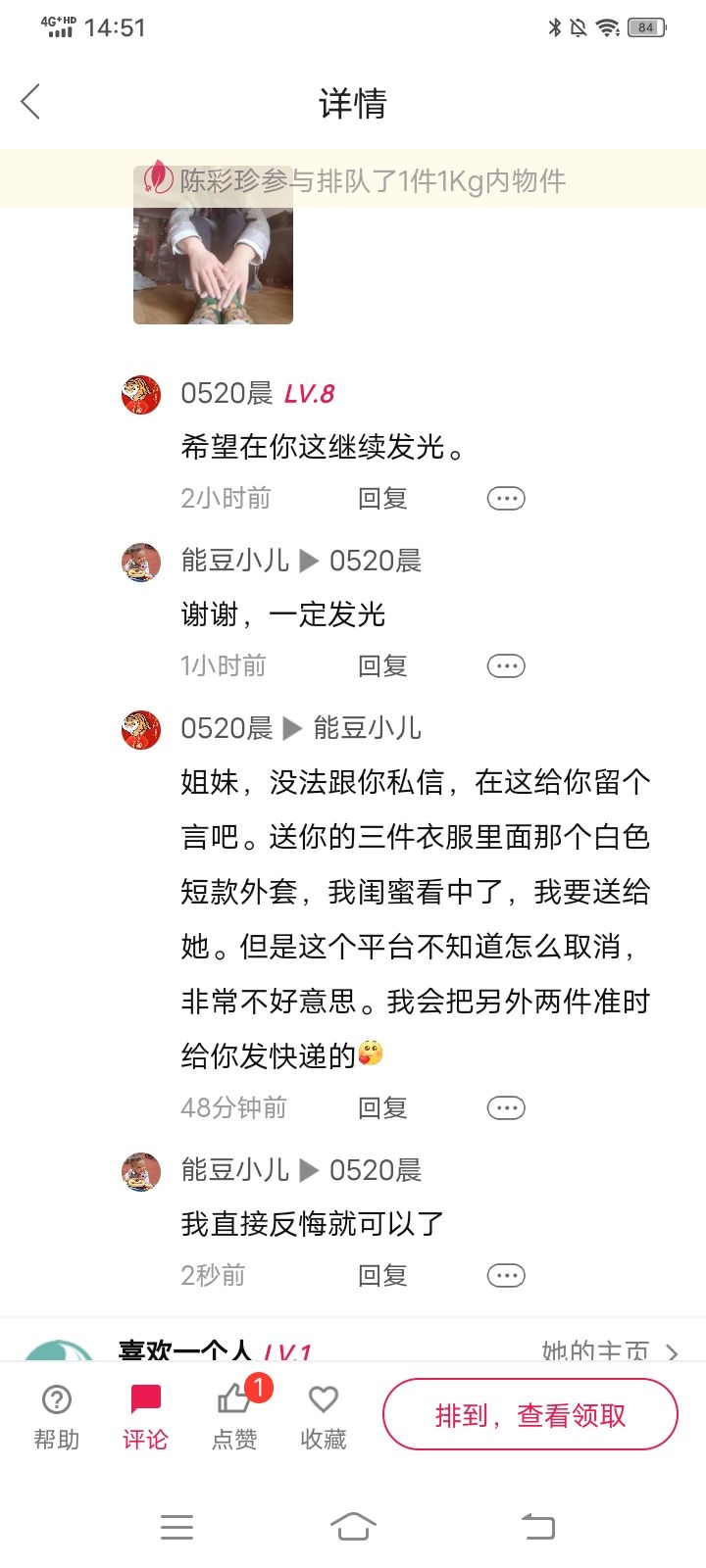The width and height of the screenshot is (706, 1568).
Task: Open the 帮助 help button
Action: coord(57,1417)
